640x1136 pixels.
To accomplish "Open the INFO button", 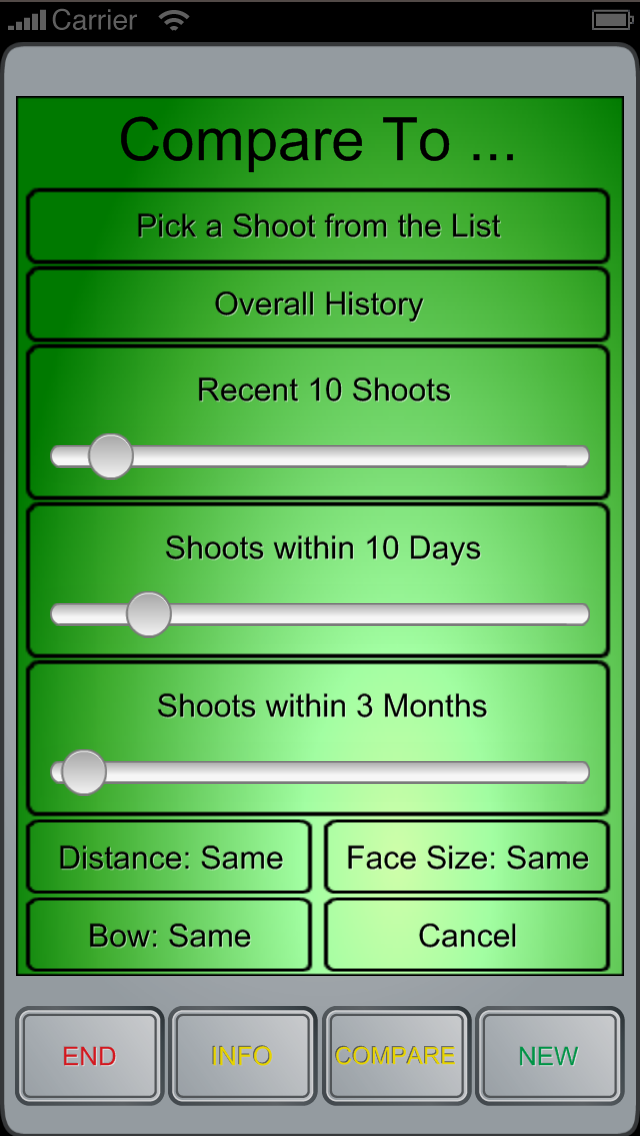I will point(242,1056).
